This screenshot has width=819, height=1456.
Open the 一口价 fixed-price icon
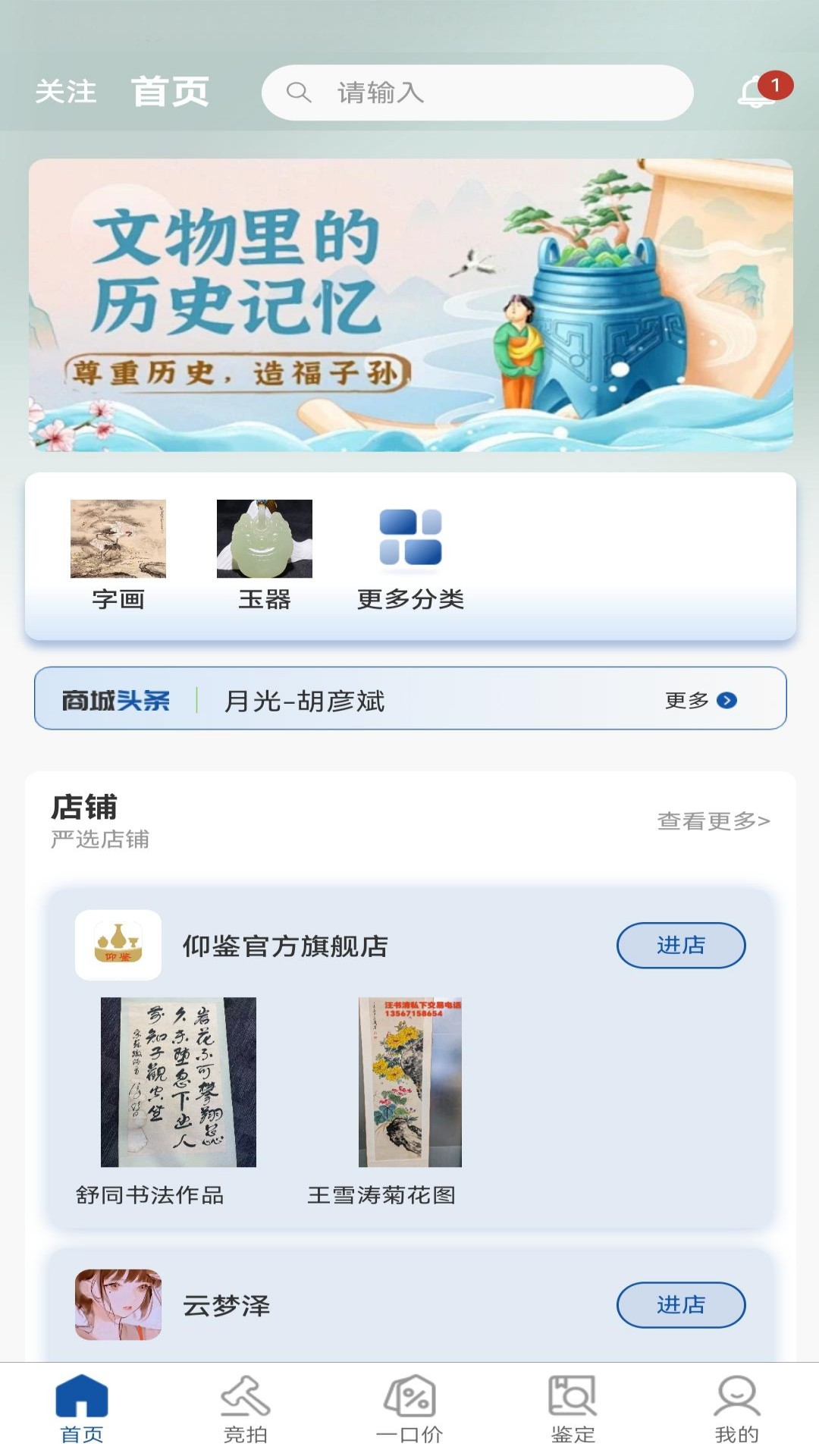[409, 1407]
